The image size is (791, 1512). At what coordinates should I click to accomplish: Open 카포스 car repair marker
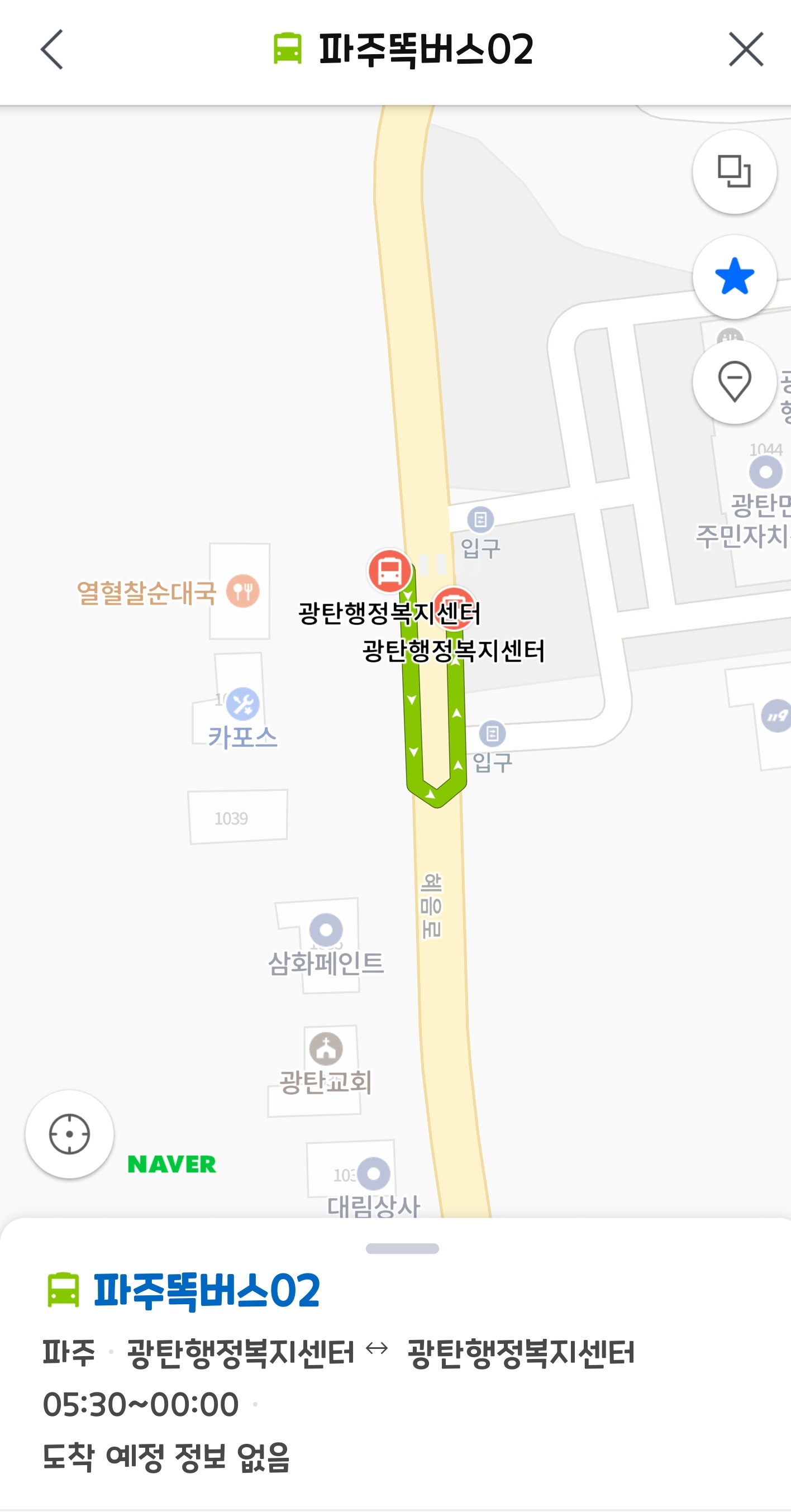point(242,703)
